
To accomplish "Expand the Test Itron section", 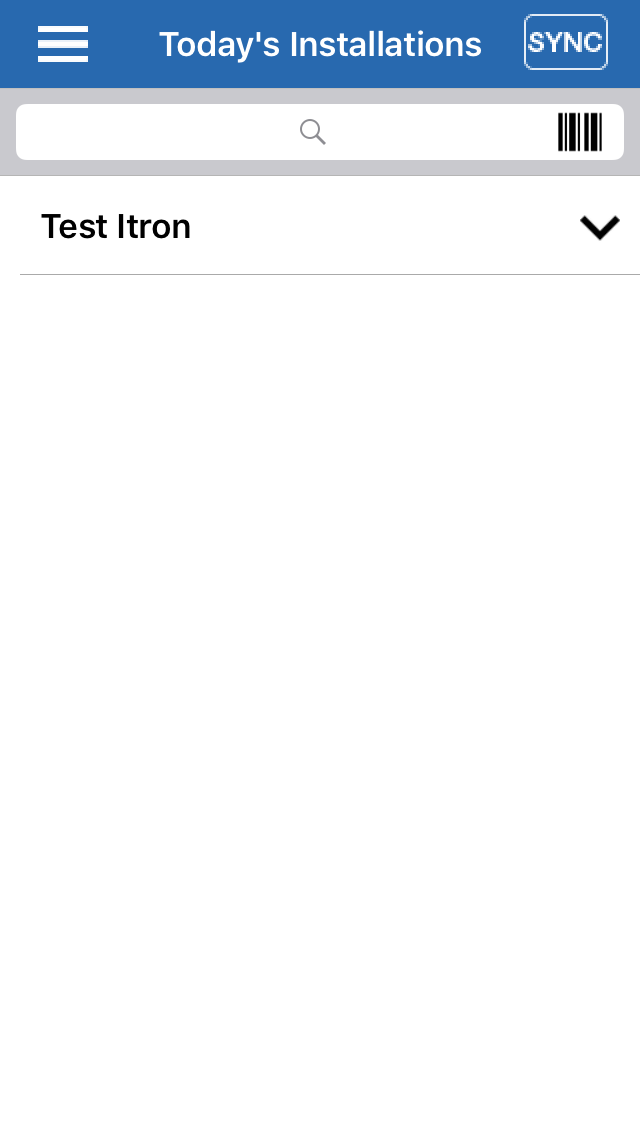I will (599, 228).
